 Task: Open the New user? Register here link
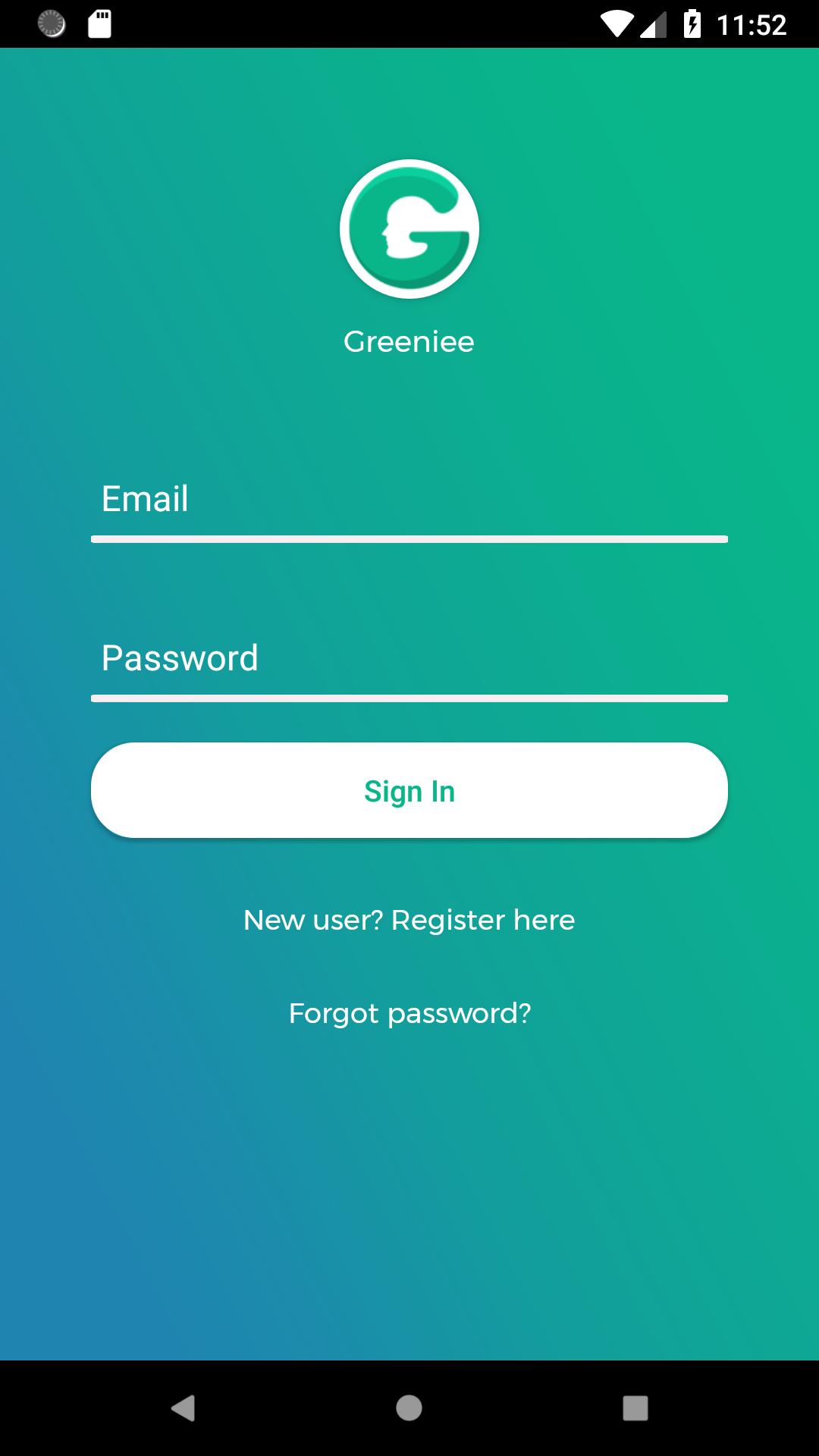409,920
